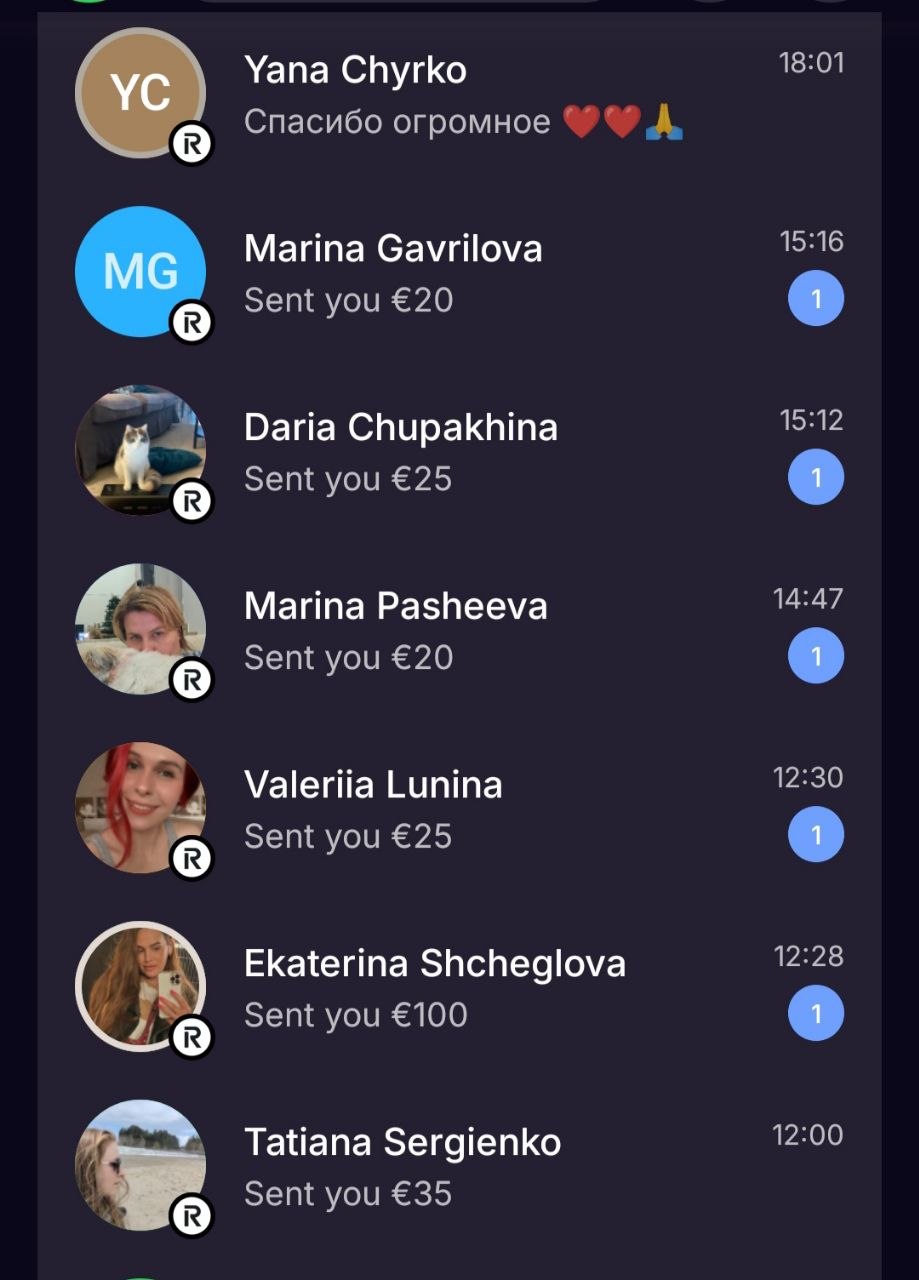This screenshot has height=1280, width=919.
Task: View the message from Daria Chupakhina
Action: tap(460, 451)
